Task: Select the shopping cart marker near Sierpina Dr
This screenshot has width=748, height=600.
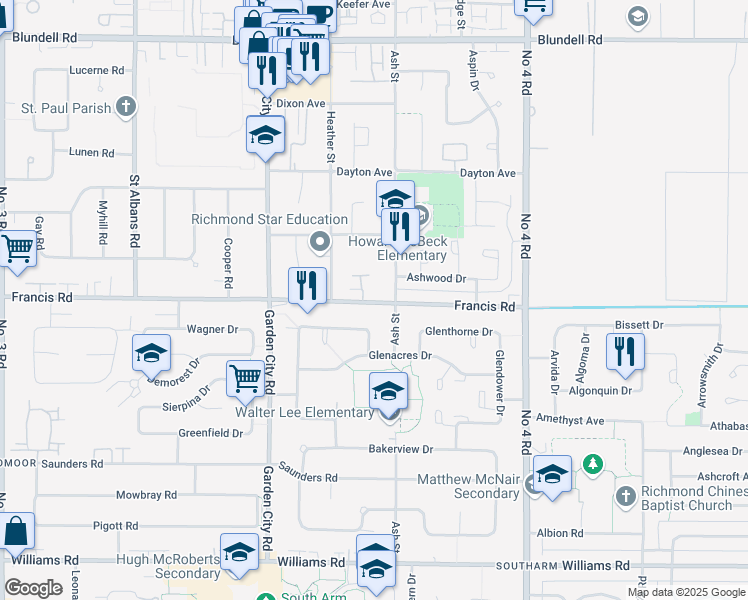Action: (245, 379)
